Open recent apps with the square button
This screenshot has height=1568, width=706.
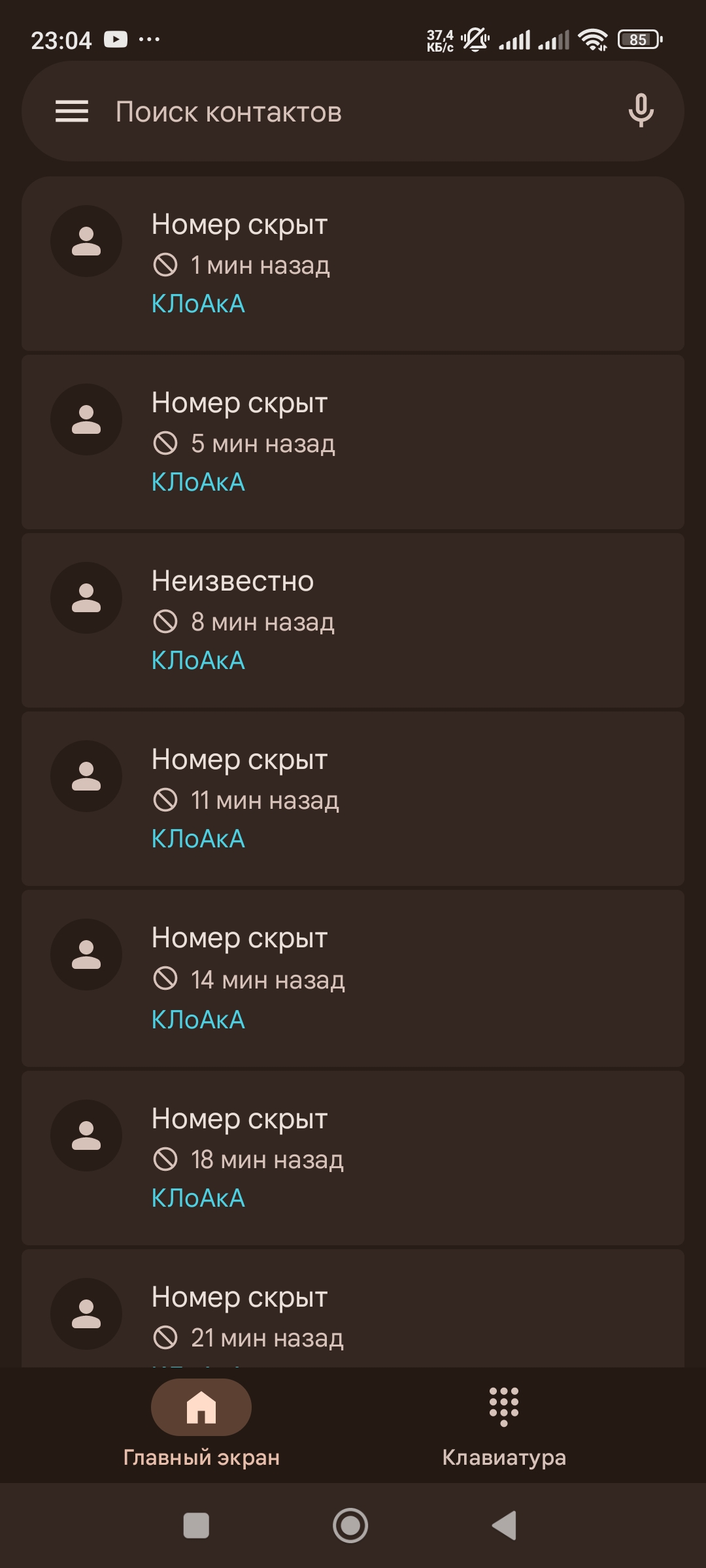click(x=196, y=1526)
